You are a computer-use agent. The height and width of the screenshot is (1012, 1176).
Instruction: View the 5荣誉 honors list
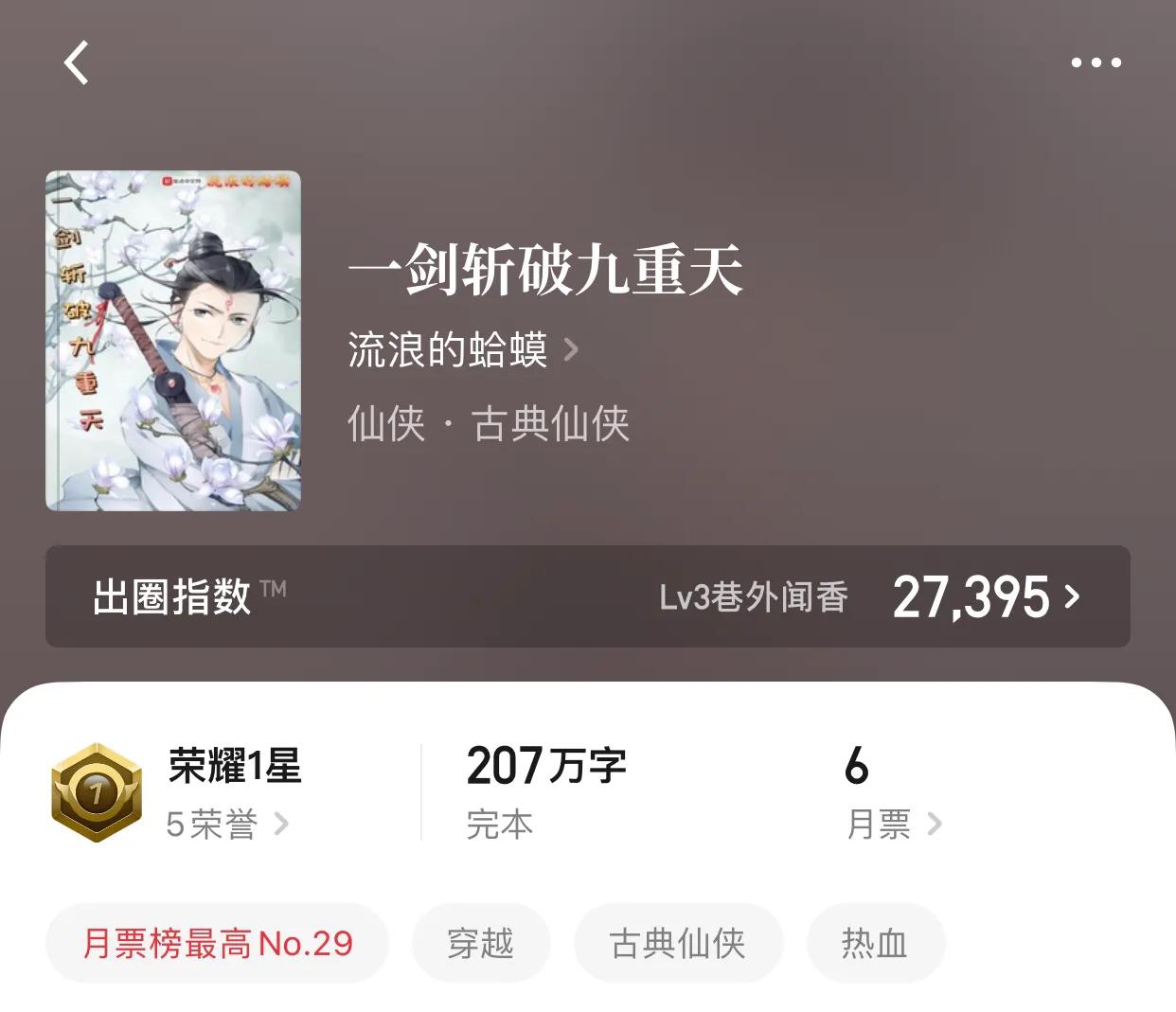pyautogui.click(x=227, y=824)
